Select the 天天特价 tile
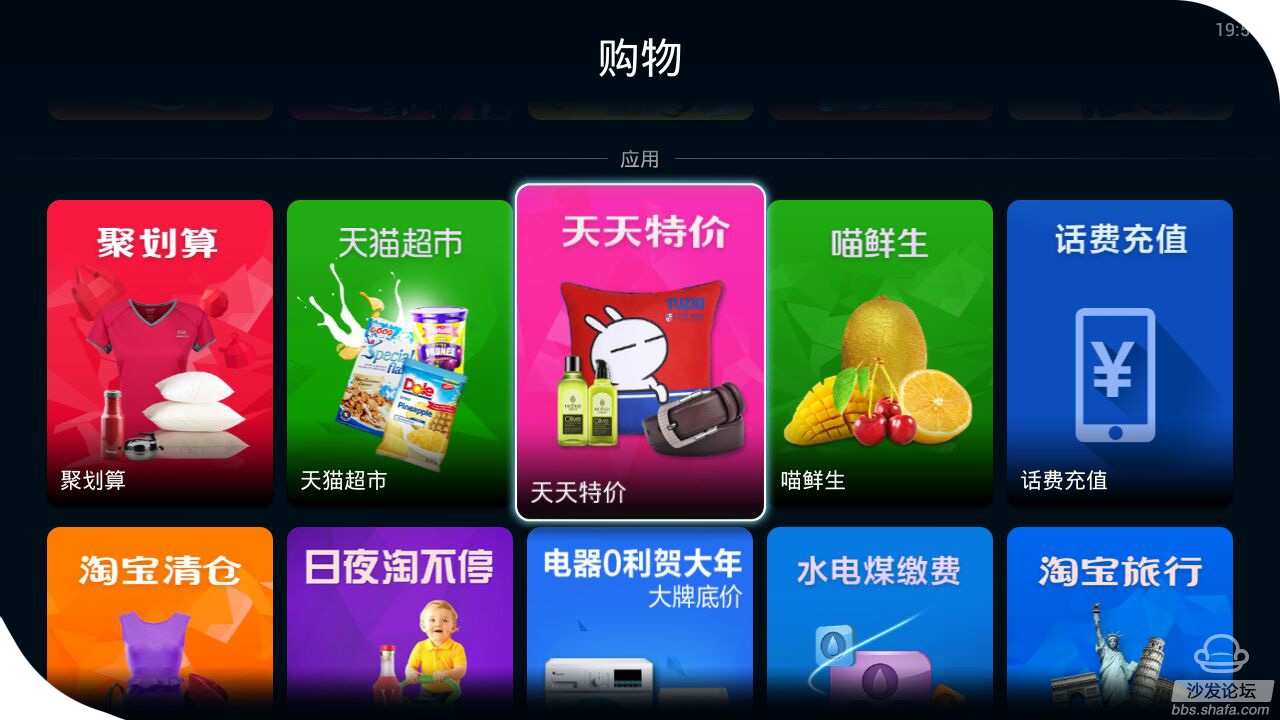Image resolution: width=1280 pixels, height=720 pixels. [x=640, y=352]
